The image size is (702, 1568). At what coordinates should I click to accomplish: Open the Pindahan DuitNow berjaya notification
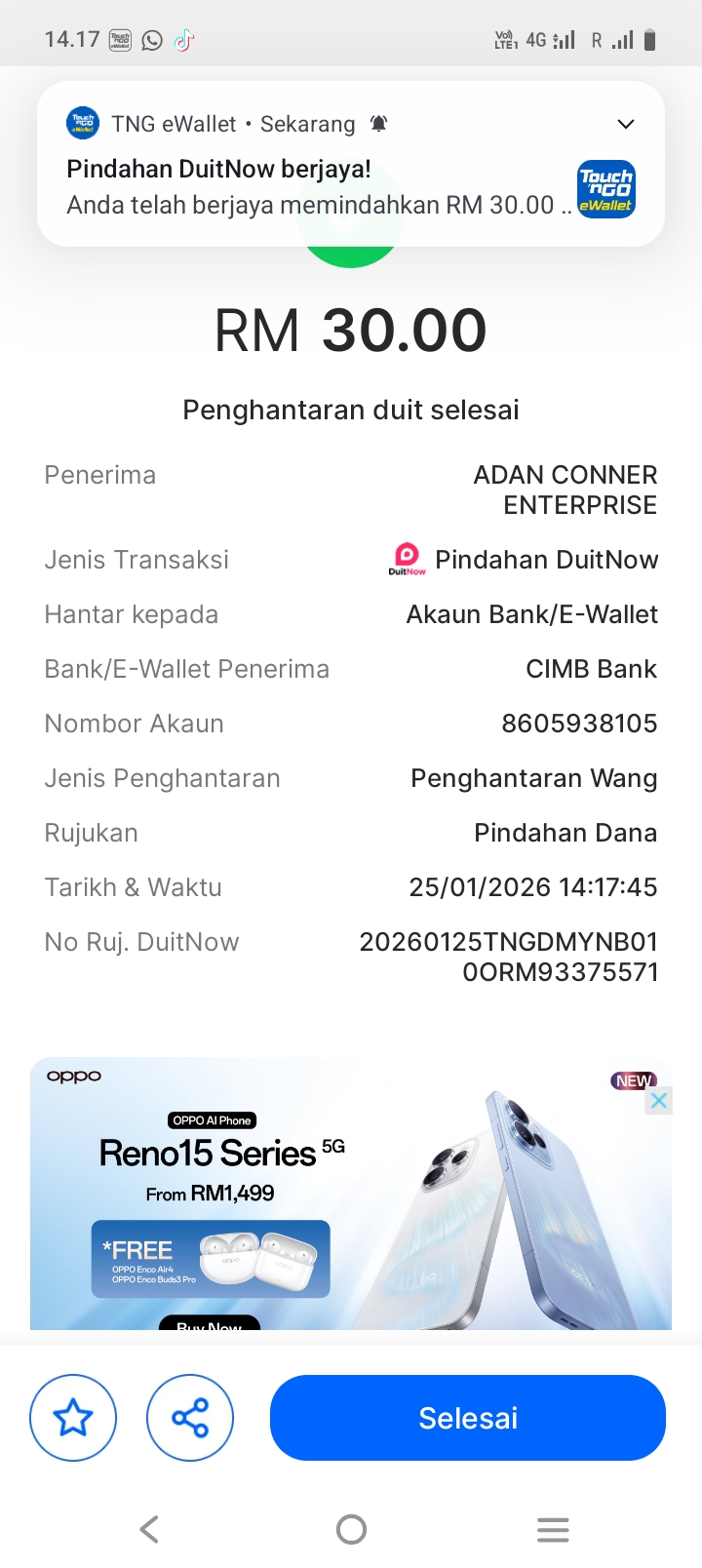click(312, 186)
